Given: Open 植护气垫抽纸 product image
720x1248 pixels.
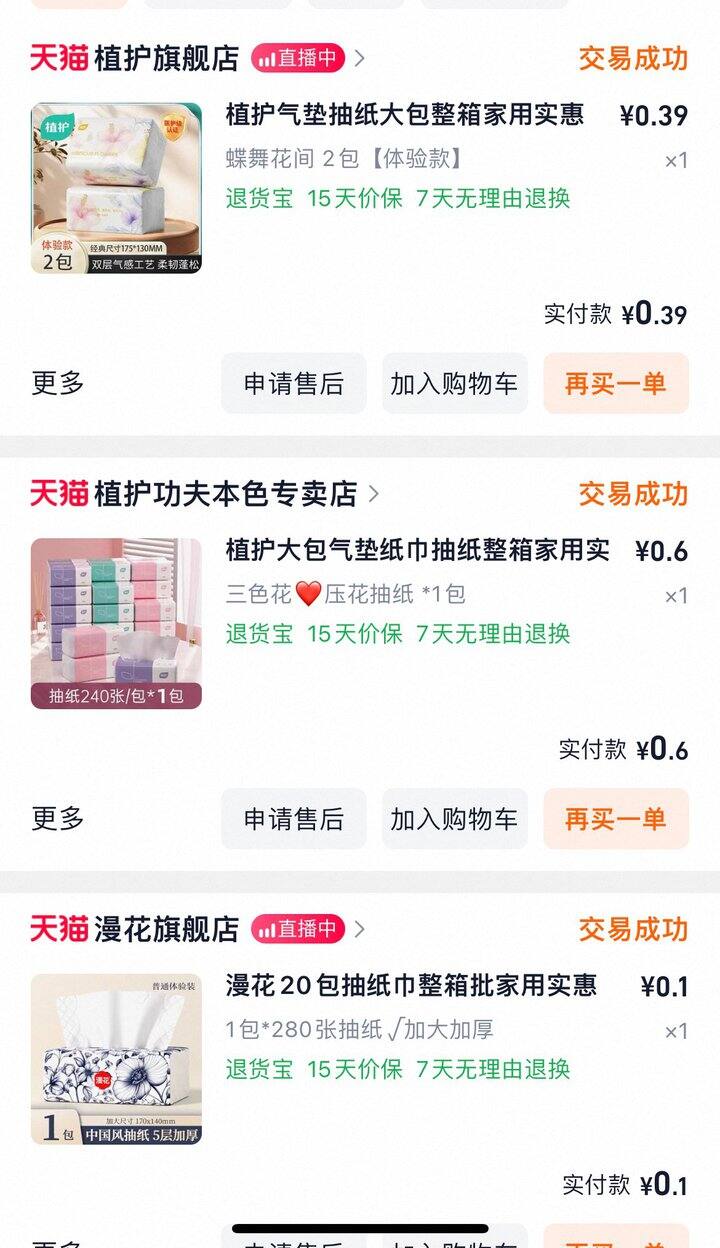Looking at the screenshot, I should coord(116,188).
